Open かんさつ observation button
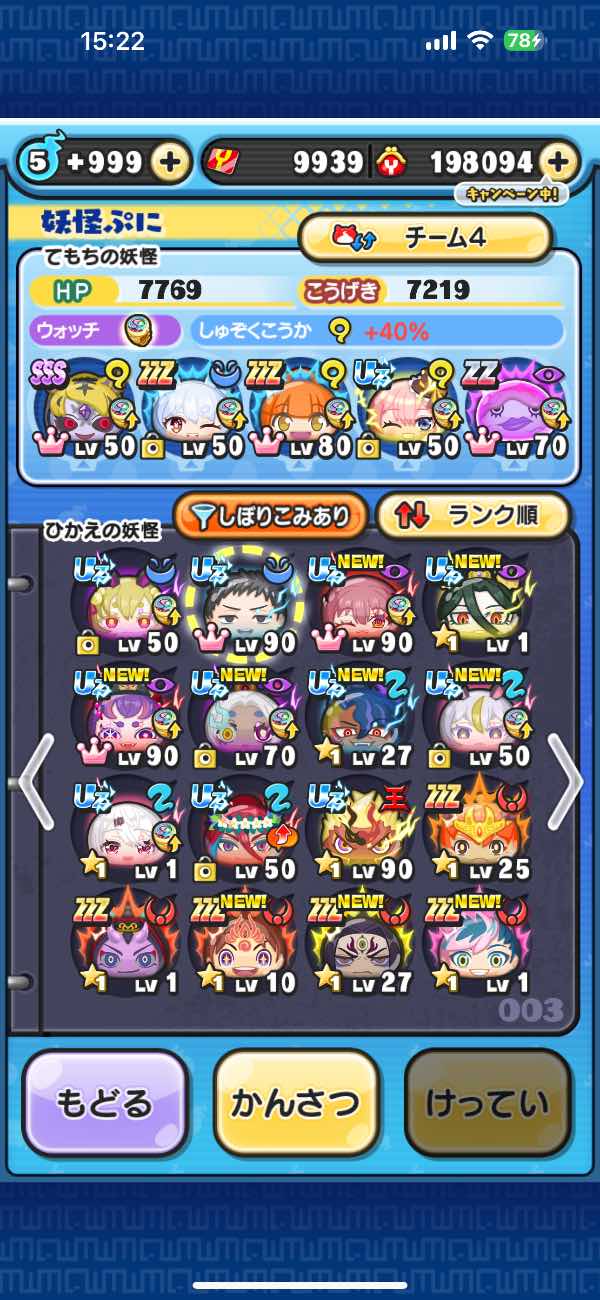This screenshot has height=1300, width=600. coord(297,1103)
